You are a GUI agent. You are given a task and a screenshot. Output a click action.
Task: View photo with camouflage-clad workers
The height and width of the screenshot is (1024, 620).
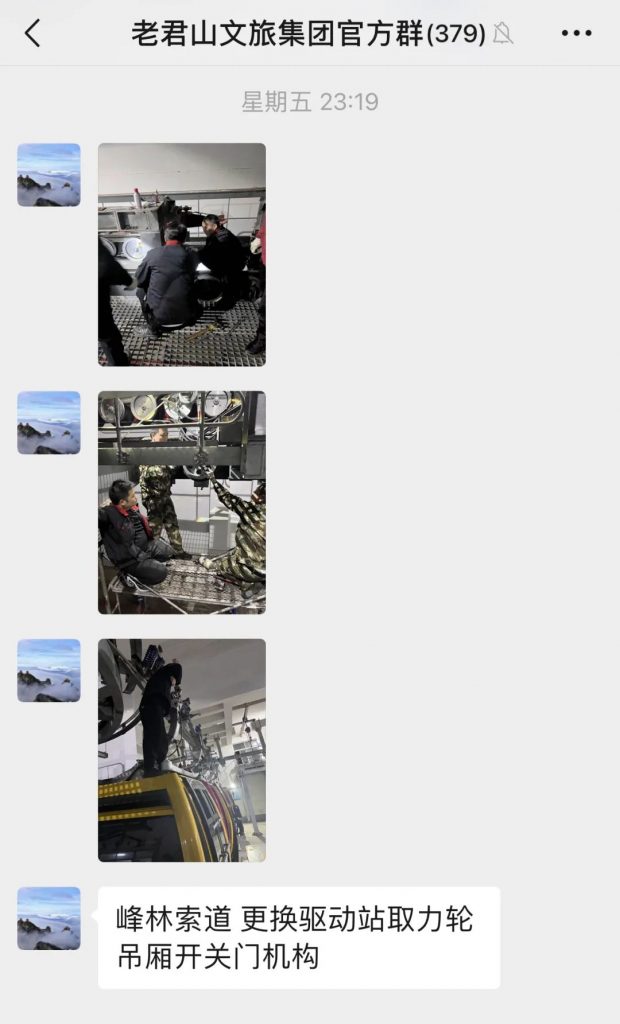click(x=182, y=502)
